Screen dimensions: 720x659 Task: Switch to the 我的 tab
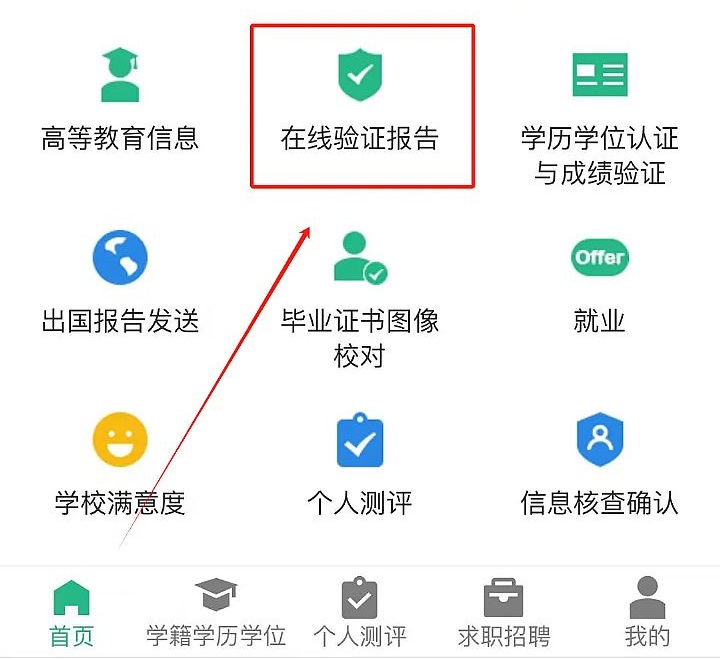648,612
